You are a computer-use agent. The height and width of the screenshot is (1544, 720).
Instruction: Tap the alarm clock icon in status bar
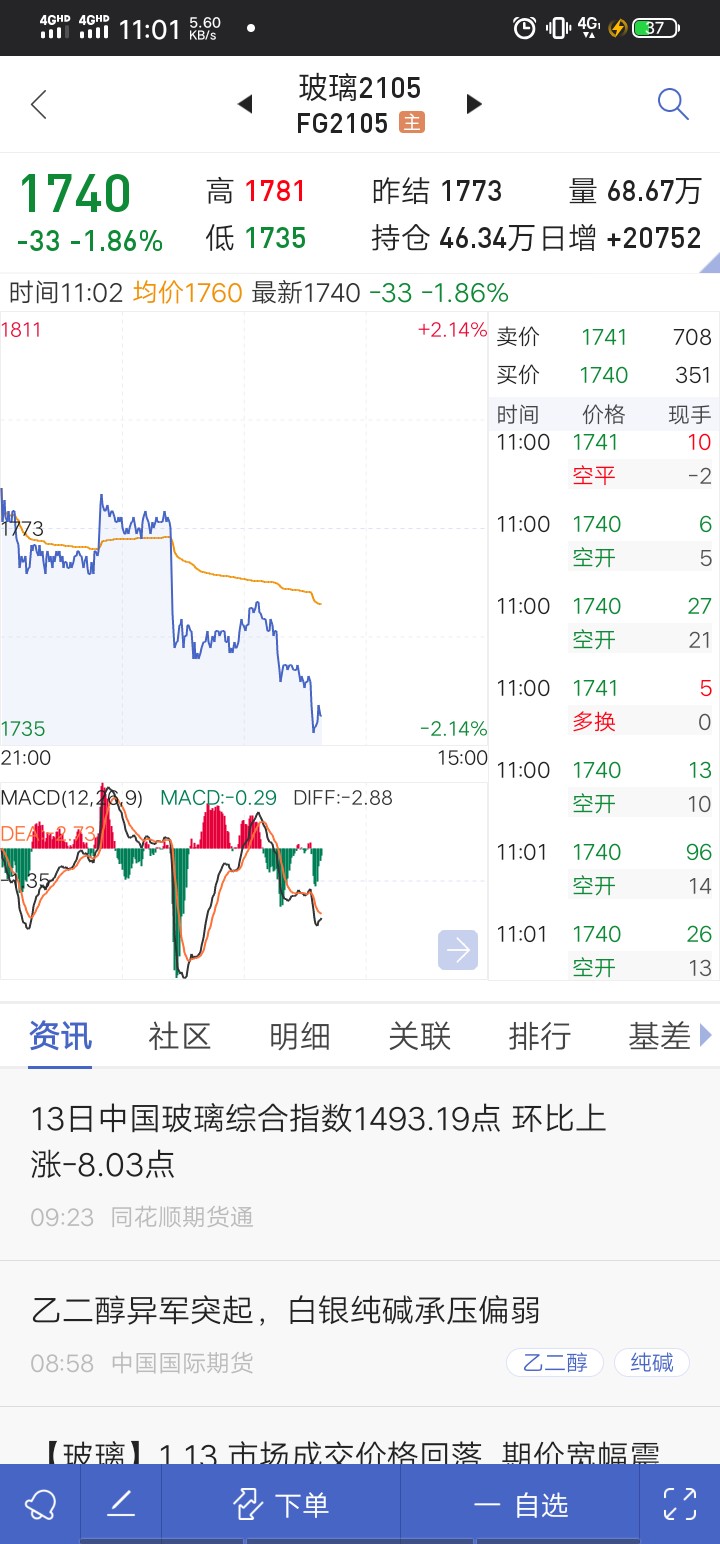point(525,28)
